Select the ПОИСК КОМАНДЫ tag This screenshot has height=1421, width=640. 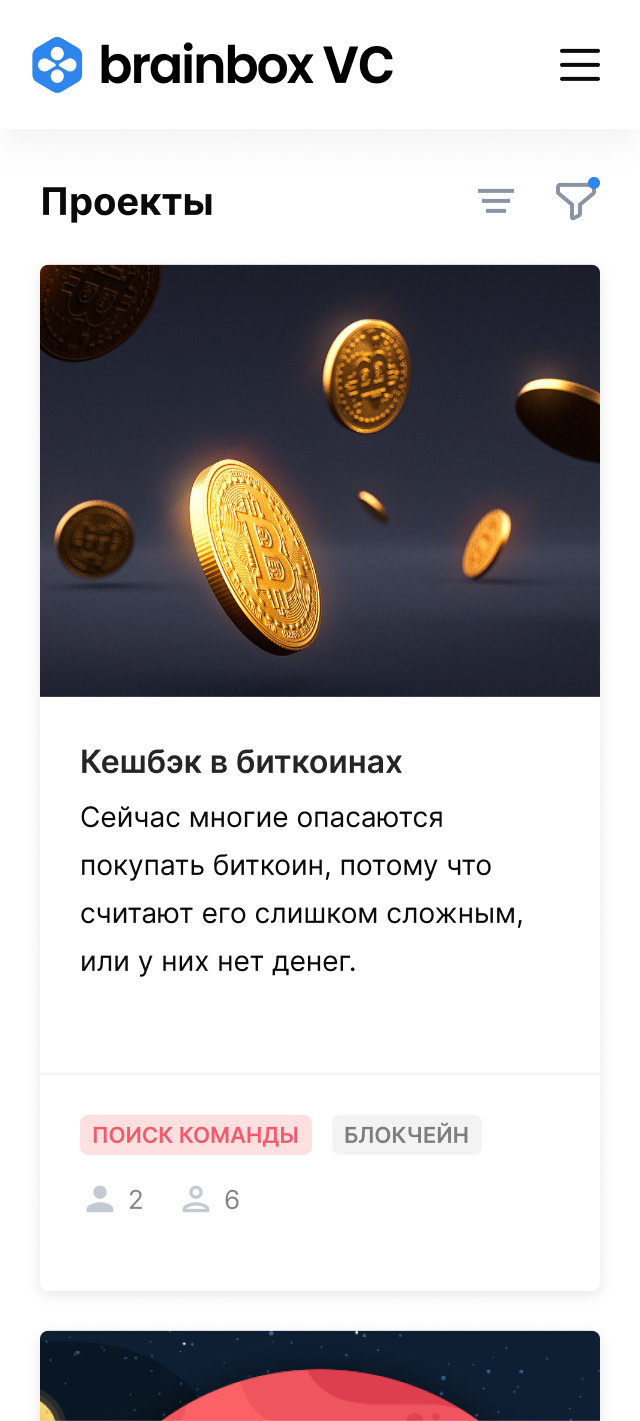click(x=196, y=1135)
